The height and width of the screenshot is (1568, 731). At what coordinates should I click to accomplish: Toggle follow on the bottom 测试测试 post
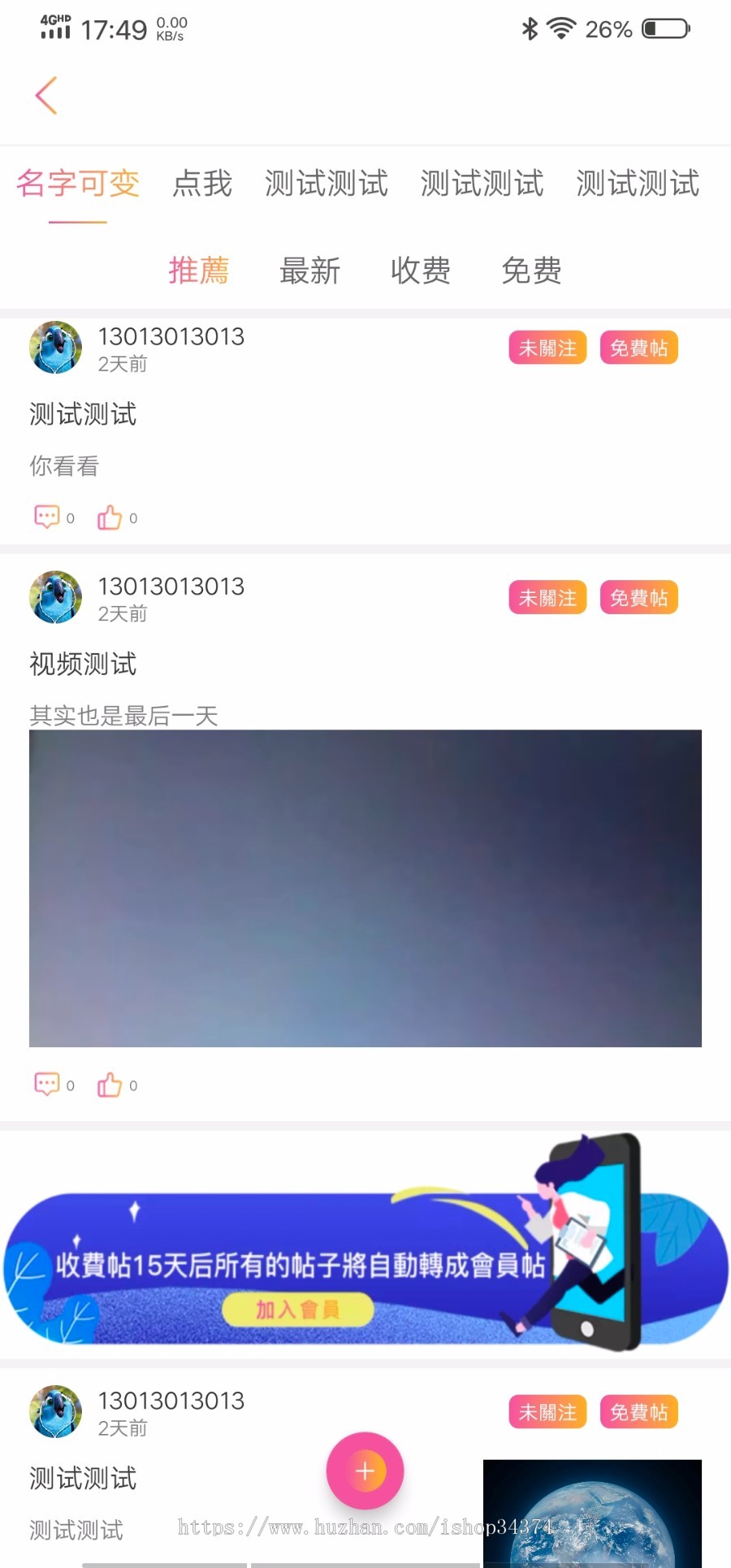pyautogui.click(x=547, y=1412)
